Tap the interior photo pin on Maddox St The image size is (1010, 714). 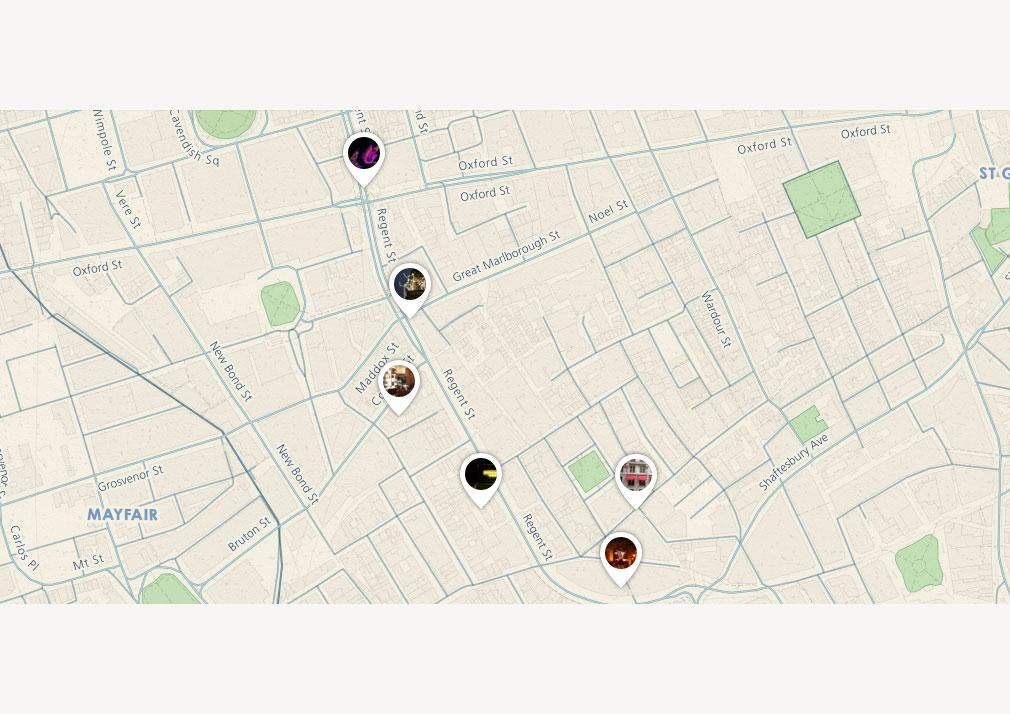[399, 381]
